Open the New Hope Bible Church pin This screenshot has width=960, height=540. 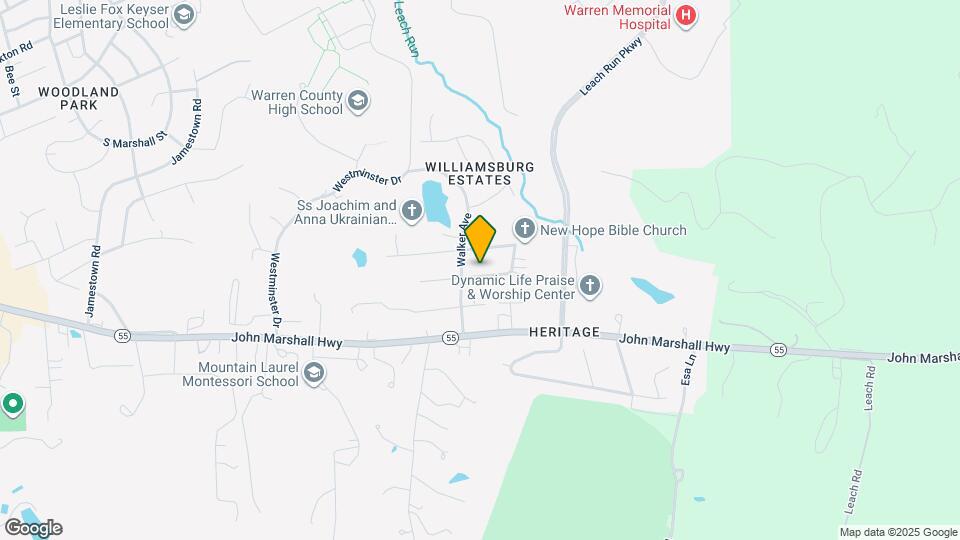click(525, 229)
